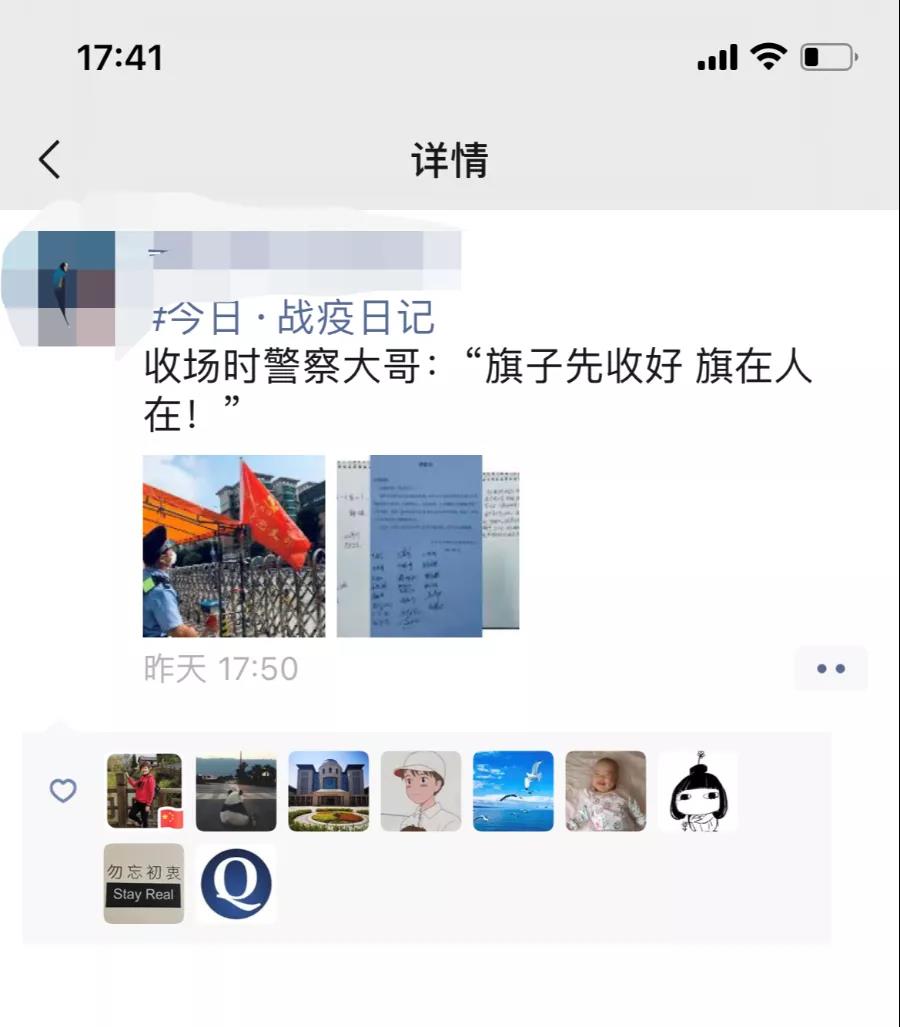Open liker avatar with blue Q logo
Viewport: 900px width, 1027px height.
click(236, 883)
